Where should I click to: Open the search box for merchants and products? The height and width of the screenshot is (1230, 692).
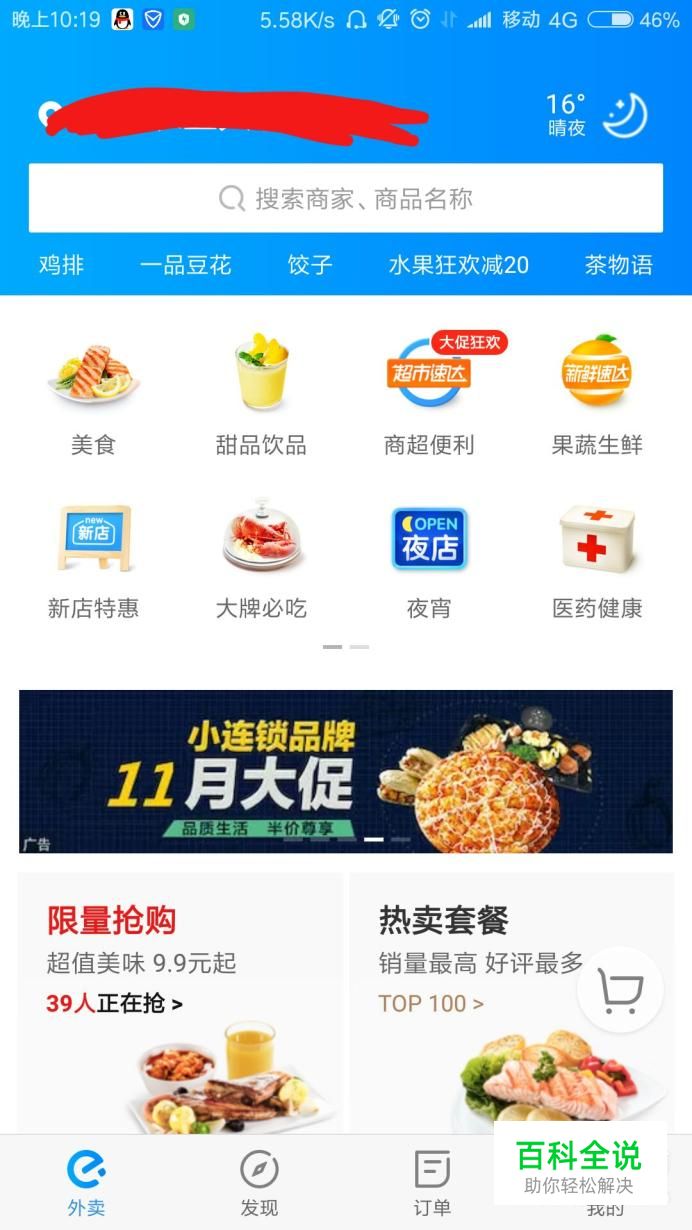point(345,198)
